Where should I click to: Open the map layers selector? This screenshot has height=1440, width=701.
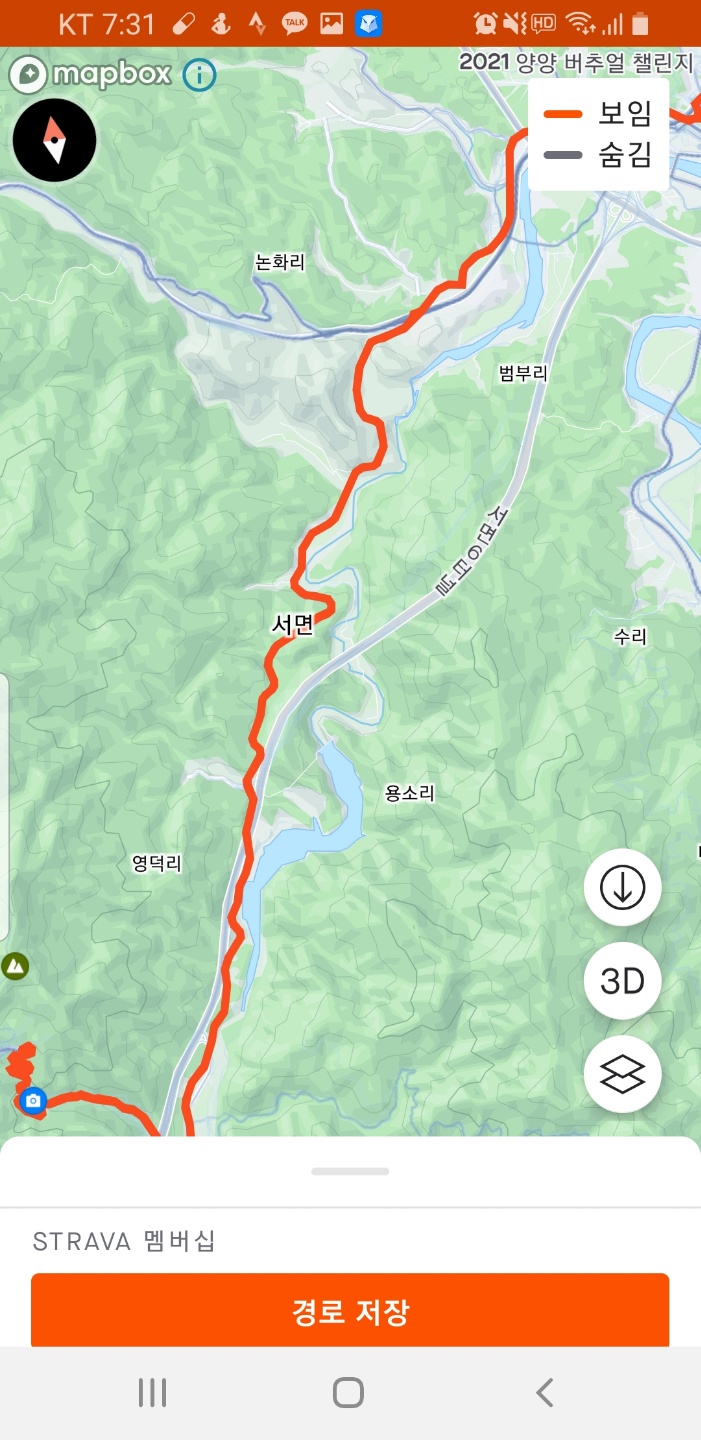click(622, 1075)
